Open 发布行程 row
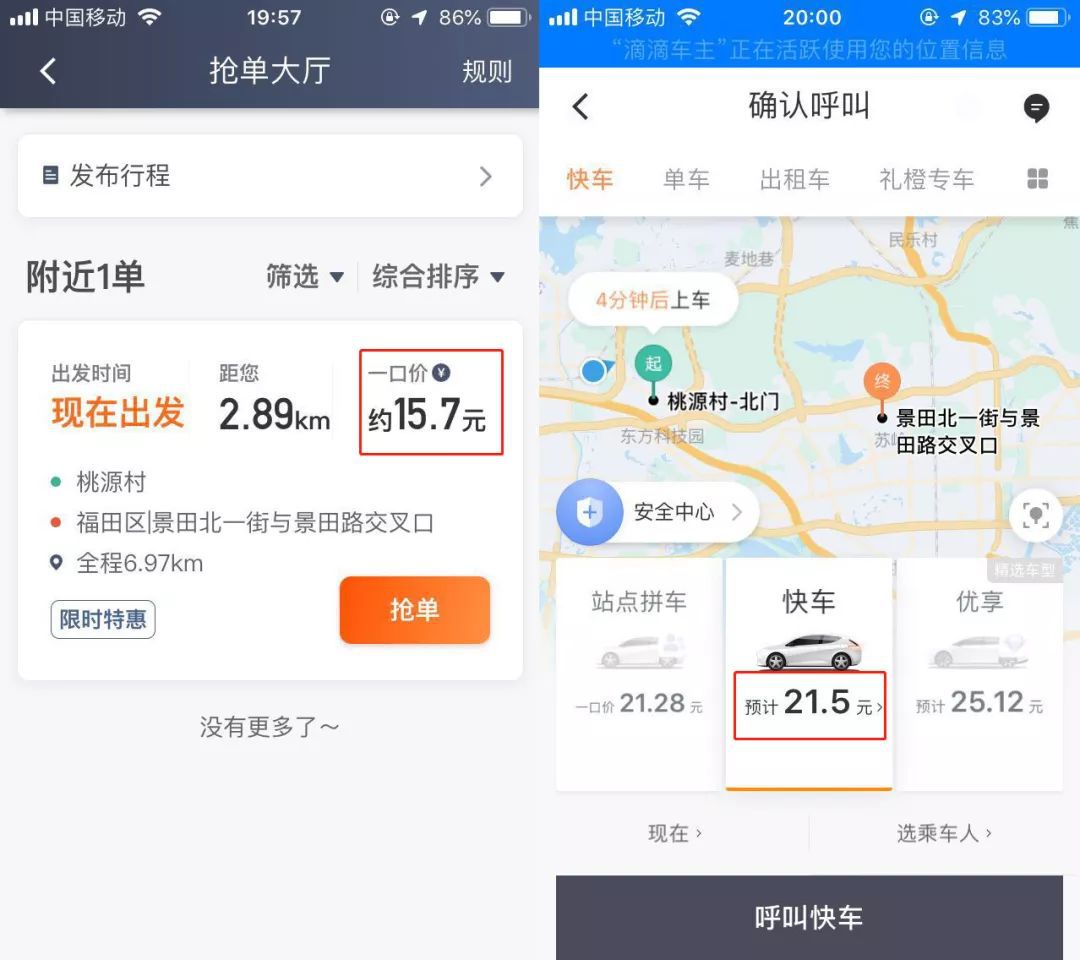The height and width of the screenshot is (960, 1080). tap(270, 176)
